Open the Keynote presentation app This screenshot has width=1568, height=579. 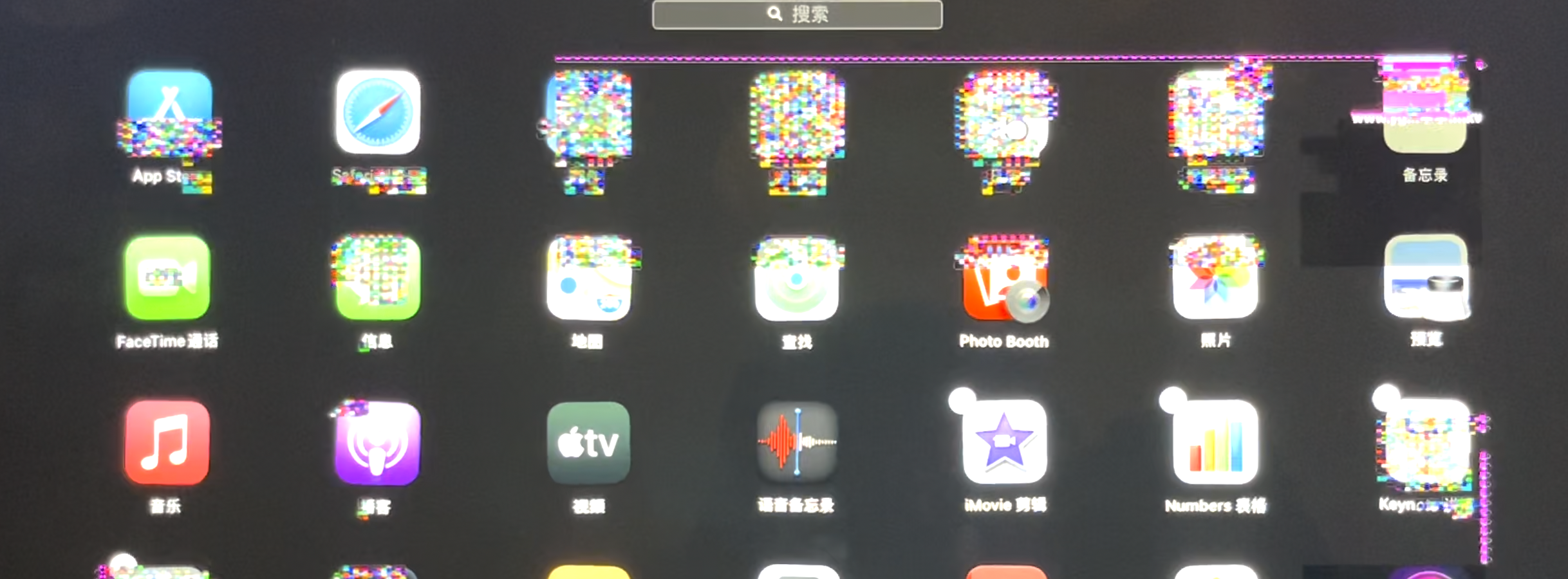1426,444
